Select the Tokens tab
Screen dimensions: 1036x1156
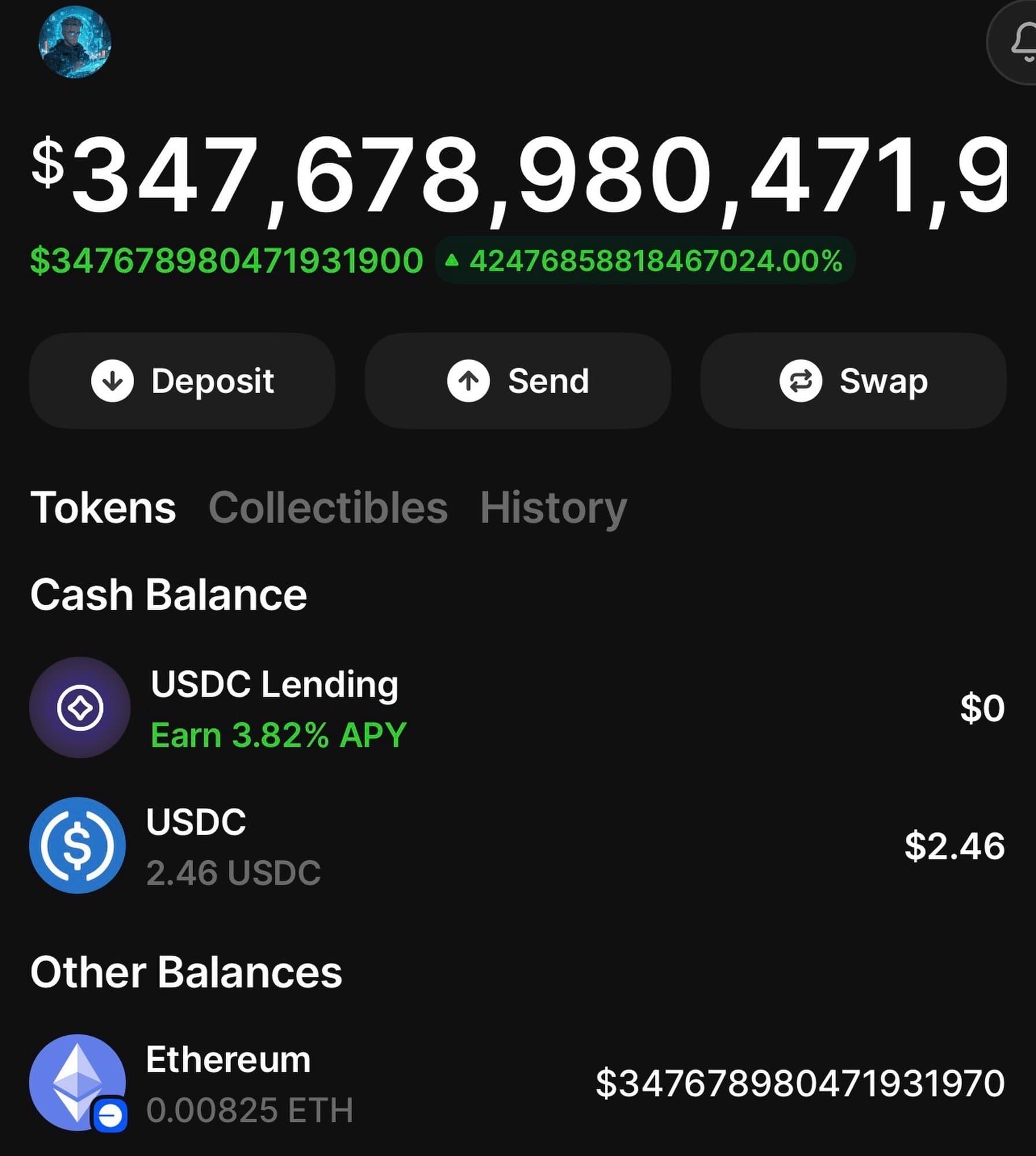pyautogui.click(x=103, y=507)
